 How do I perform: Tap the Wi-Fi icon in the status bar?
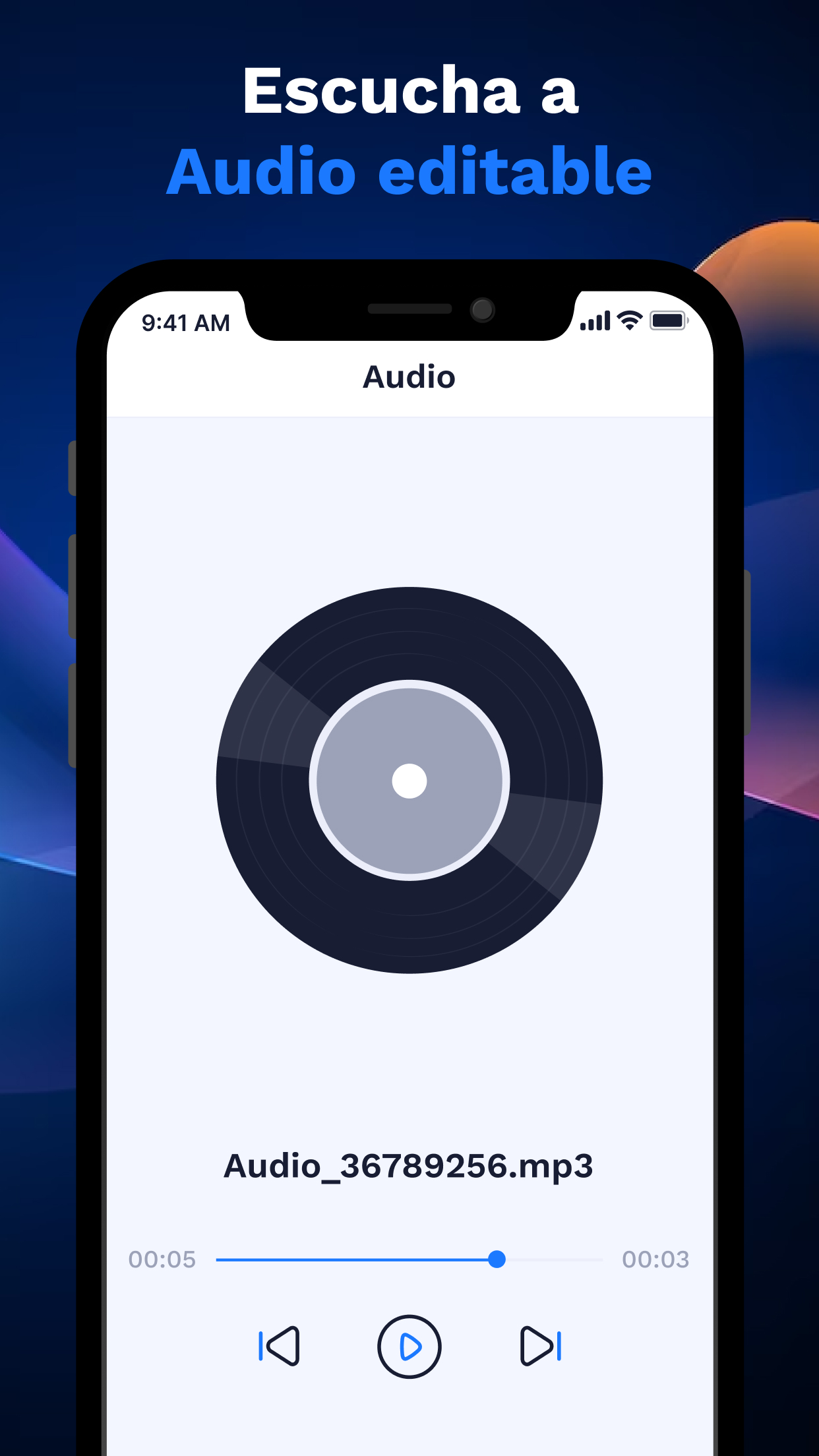[x=628, y=319]
